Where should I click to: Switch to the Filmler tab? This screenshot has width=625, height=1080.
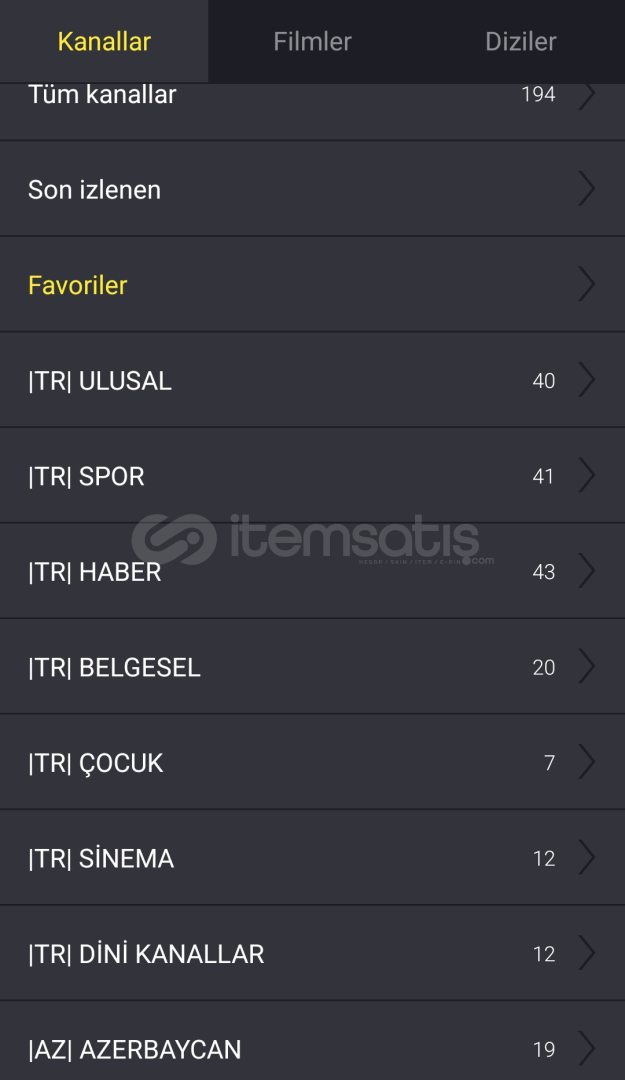[312, 42]
